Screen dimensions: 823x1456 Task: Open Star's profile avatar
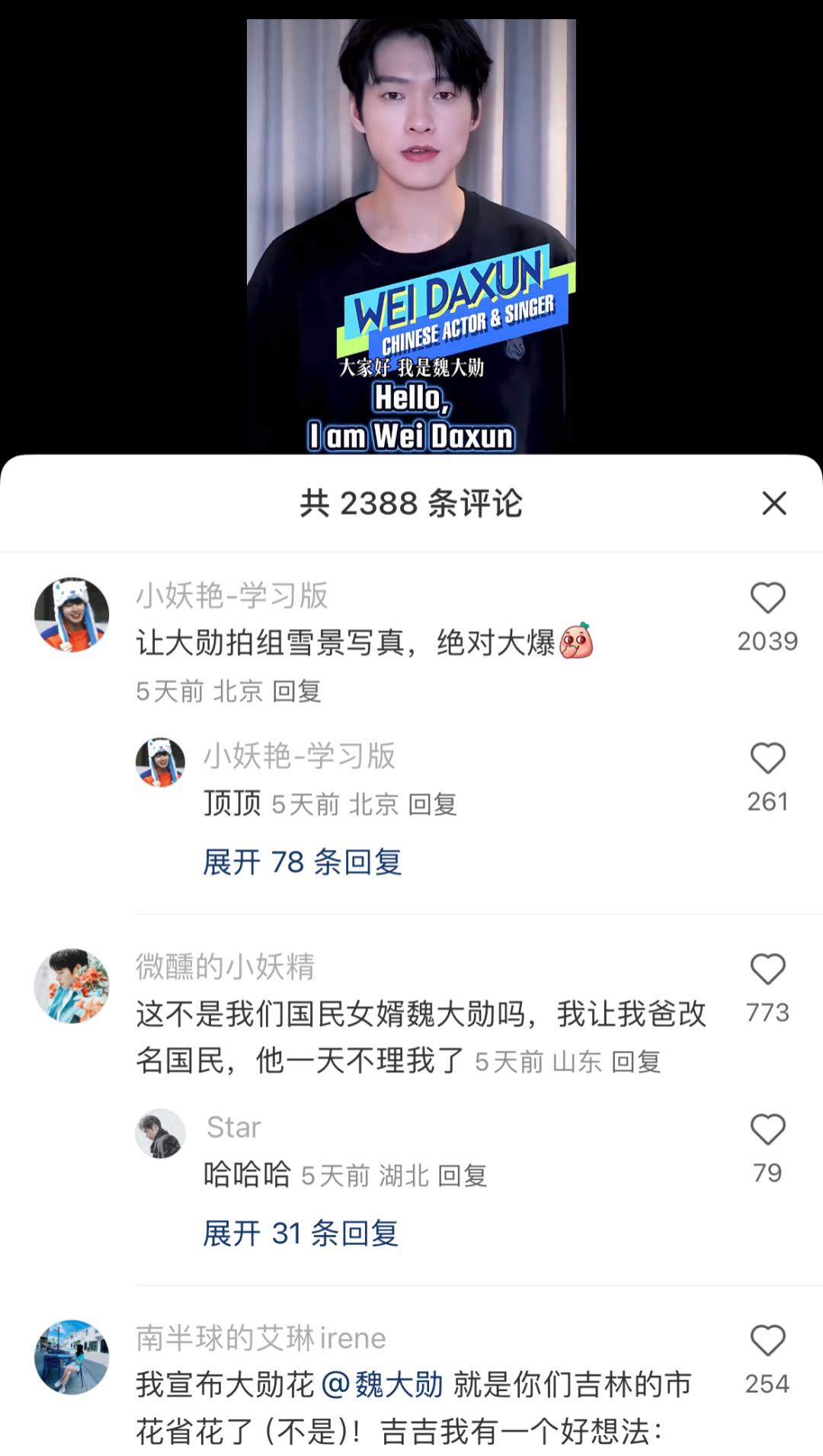(160, 1134)
